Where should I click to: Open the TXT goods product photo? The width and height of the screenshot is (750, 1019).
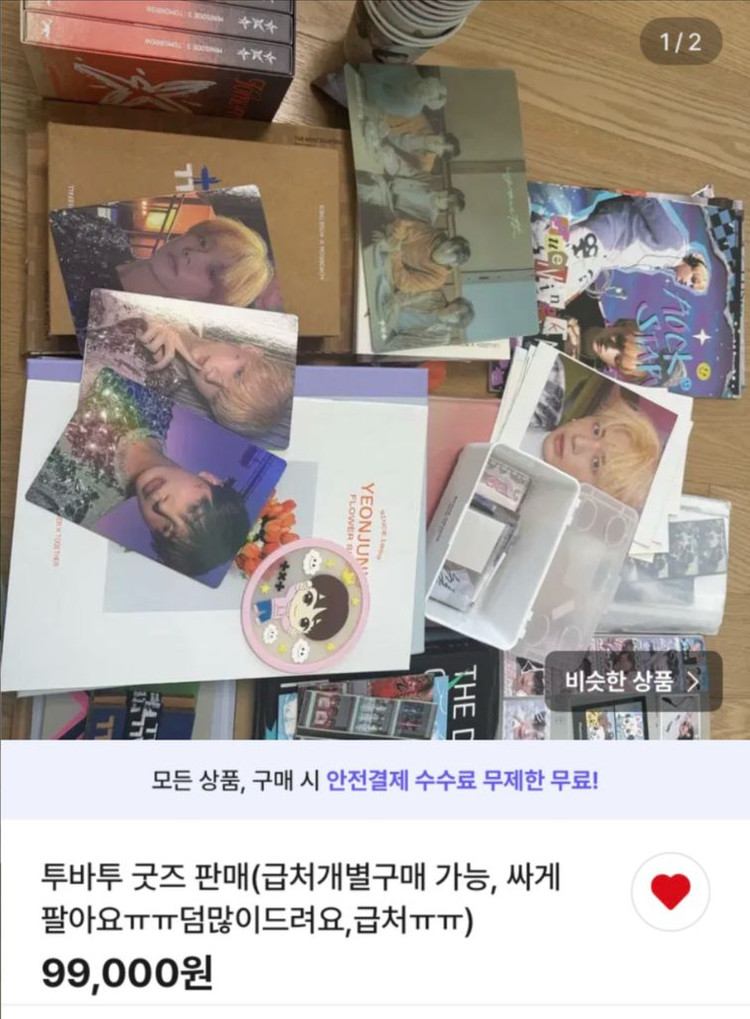[x=375, y=370]
